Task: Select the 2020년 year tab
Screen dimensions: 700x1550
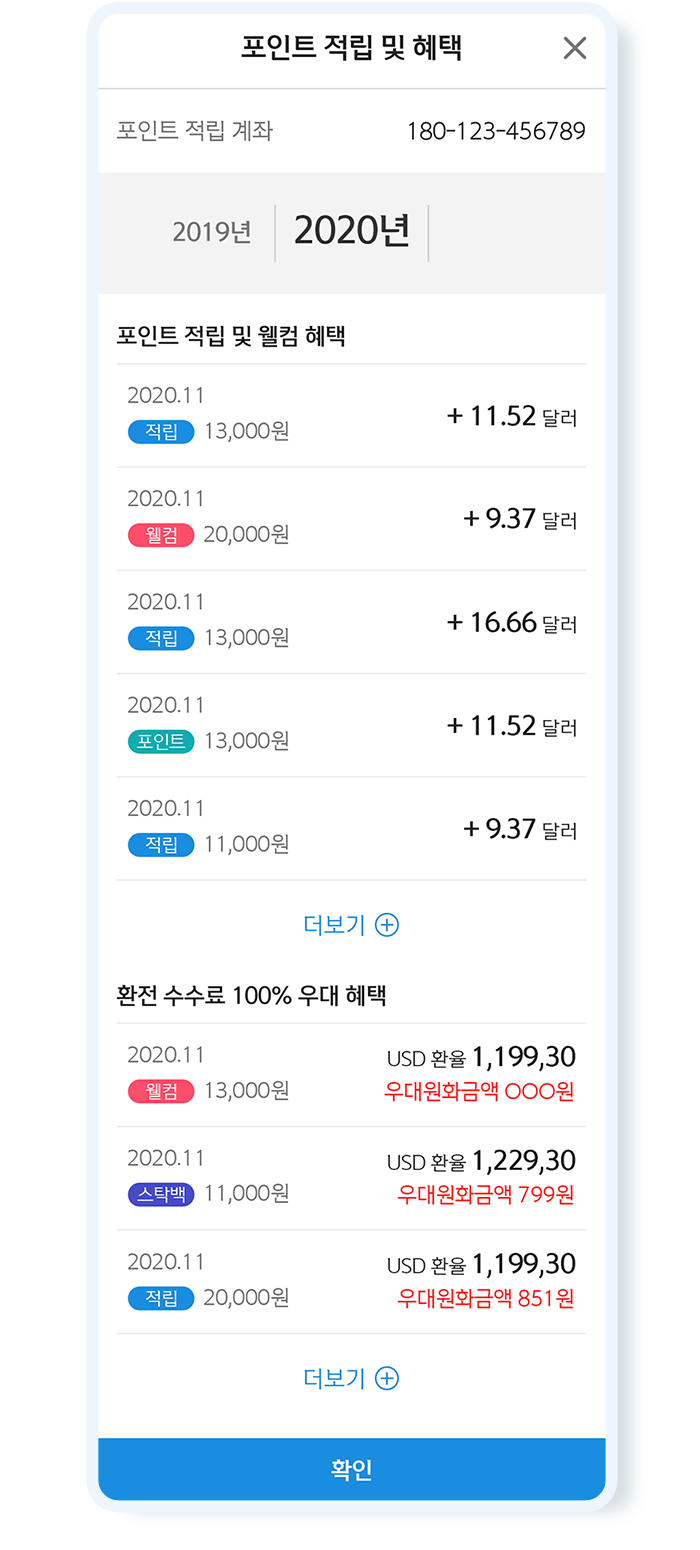Action: point(352,231)
